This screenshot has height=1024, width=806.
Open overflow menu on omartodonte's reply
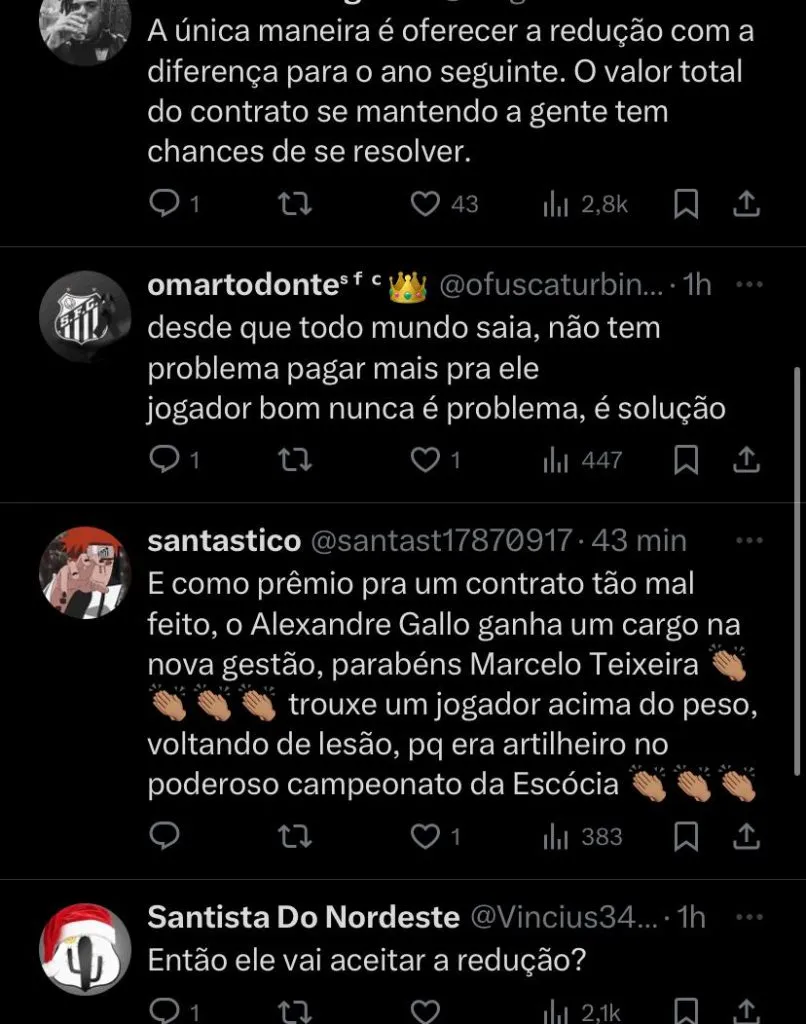[x=749, y=284]
